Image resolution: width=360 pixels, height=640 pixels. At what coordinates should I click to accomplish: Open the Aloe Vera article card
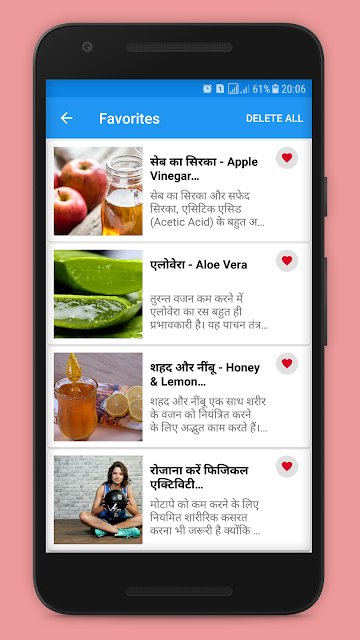tap(179, 294)
